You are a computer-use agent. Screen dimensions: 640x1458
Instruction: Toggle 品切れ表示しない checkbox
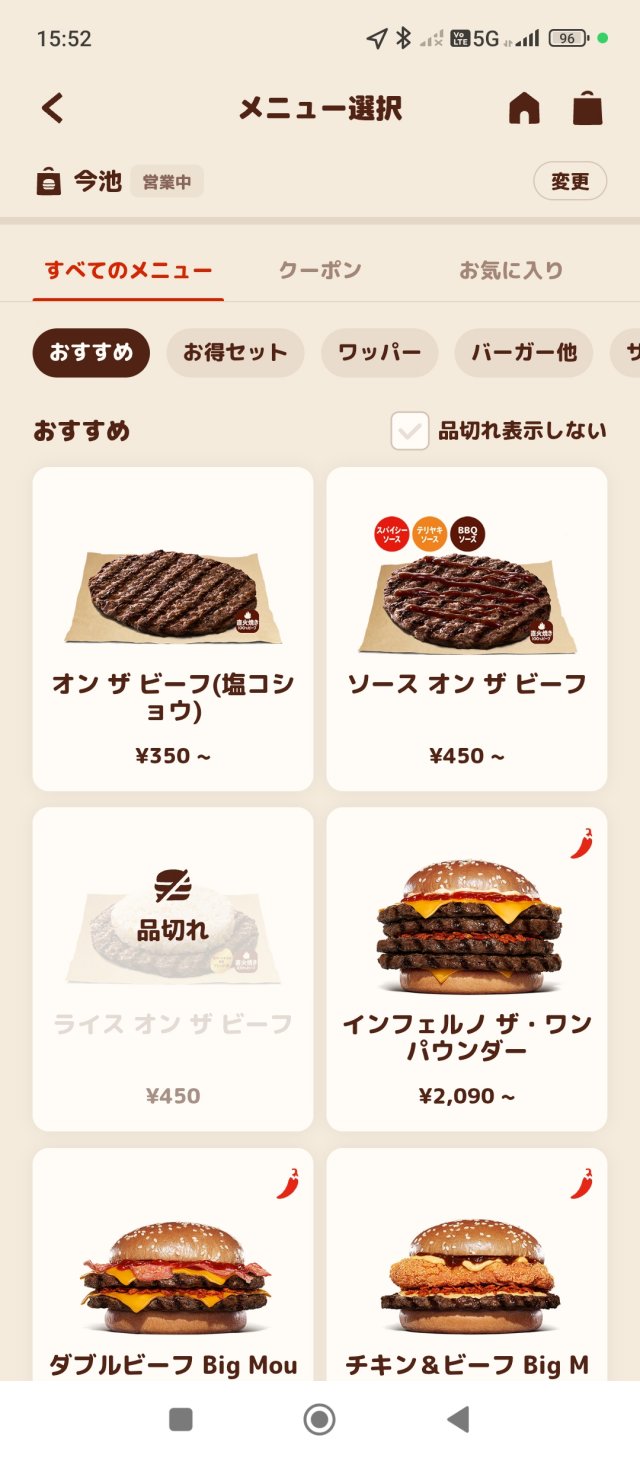[410, 431]
